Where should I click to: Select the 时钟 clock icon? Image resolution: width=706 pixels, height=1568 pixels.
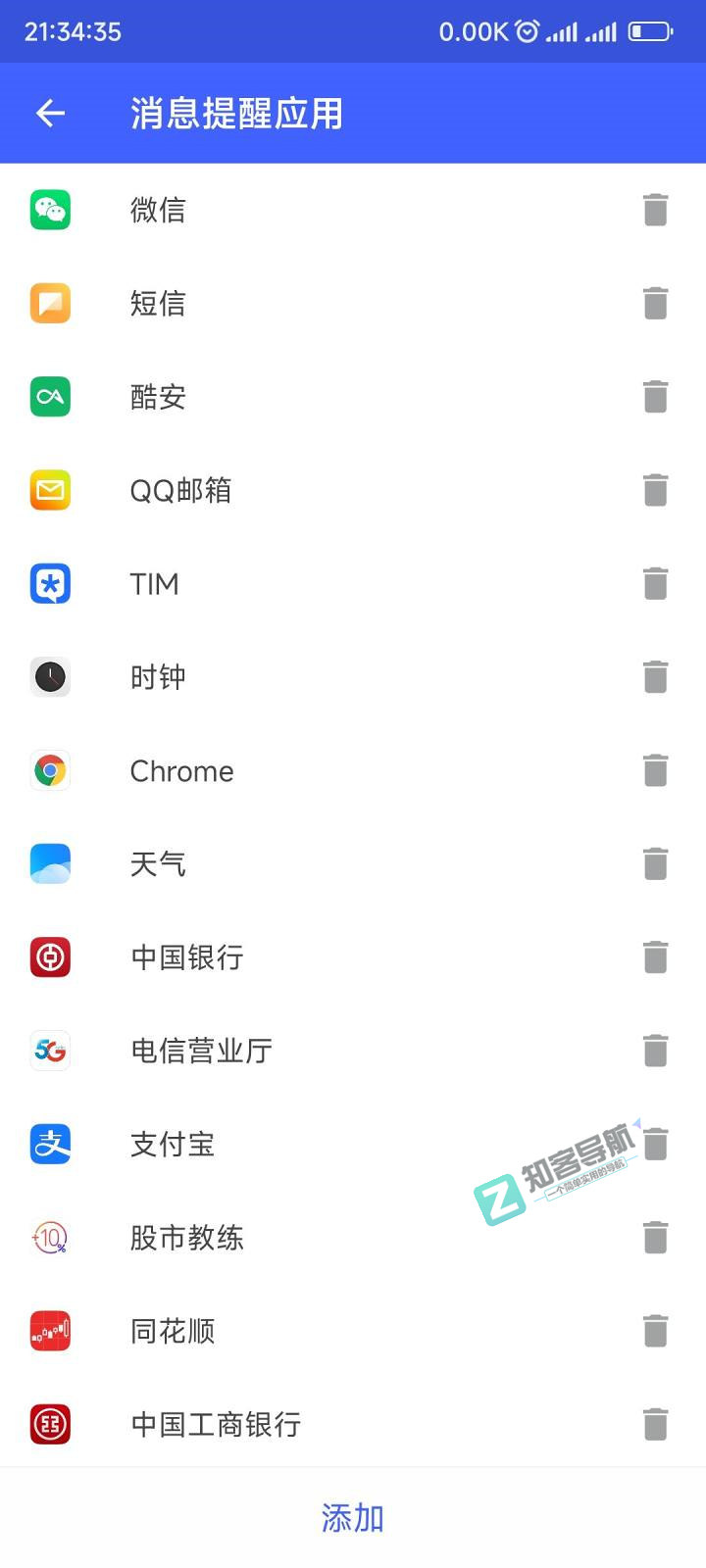tap(50, 676)
